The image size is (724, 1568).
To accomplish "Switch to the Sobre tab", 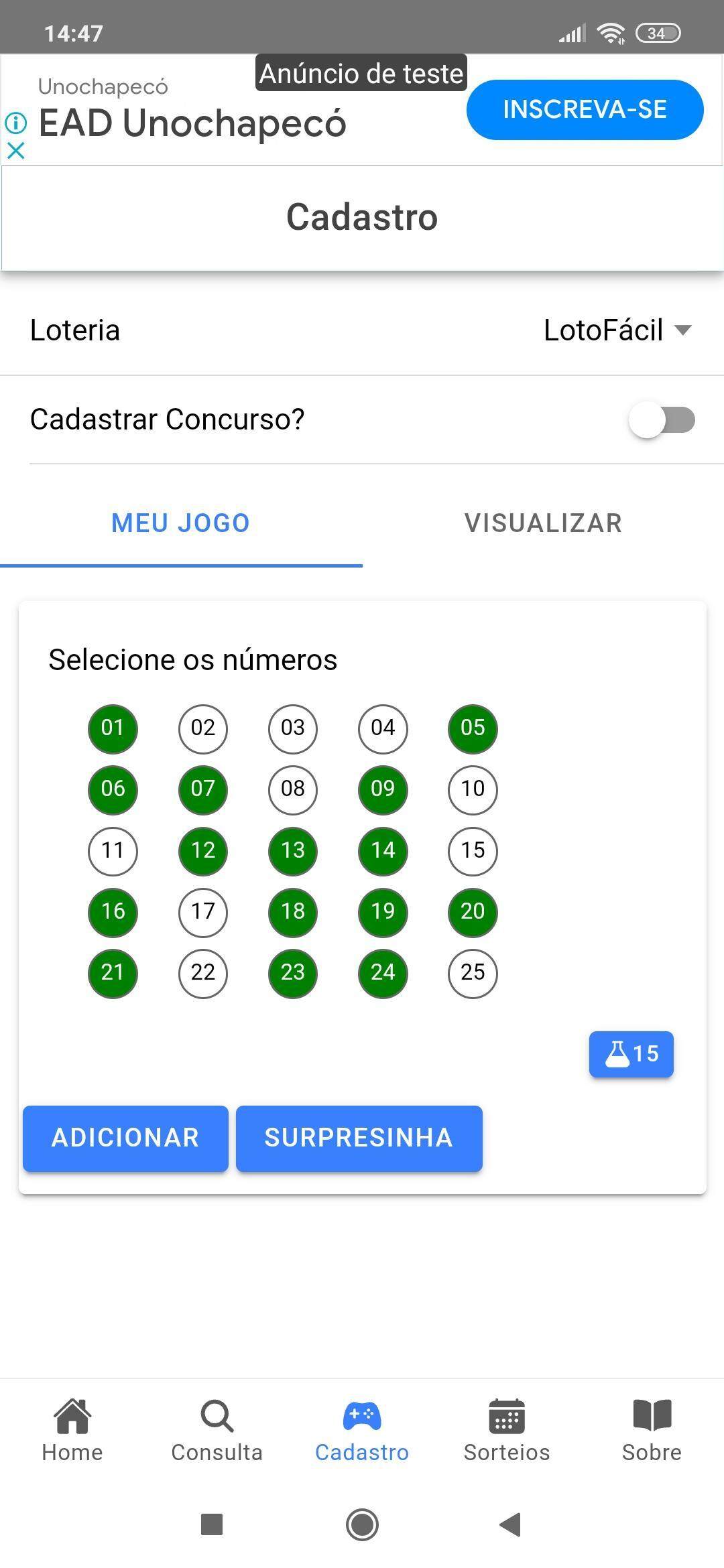I will point(652,1431).
